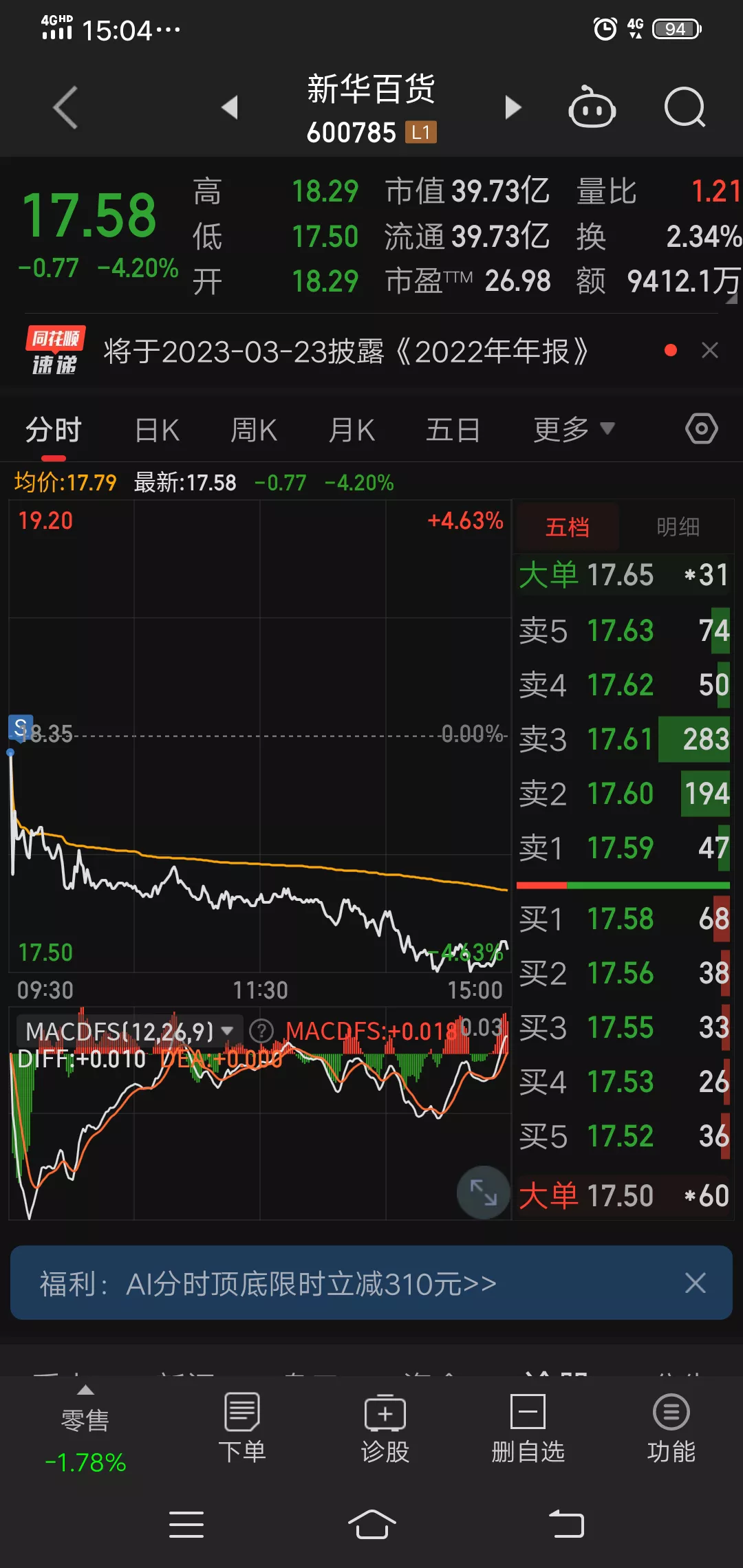The image size is (743, 1568).
Task: Switch to the 明细 tab
Action: point(678,527)
